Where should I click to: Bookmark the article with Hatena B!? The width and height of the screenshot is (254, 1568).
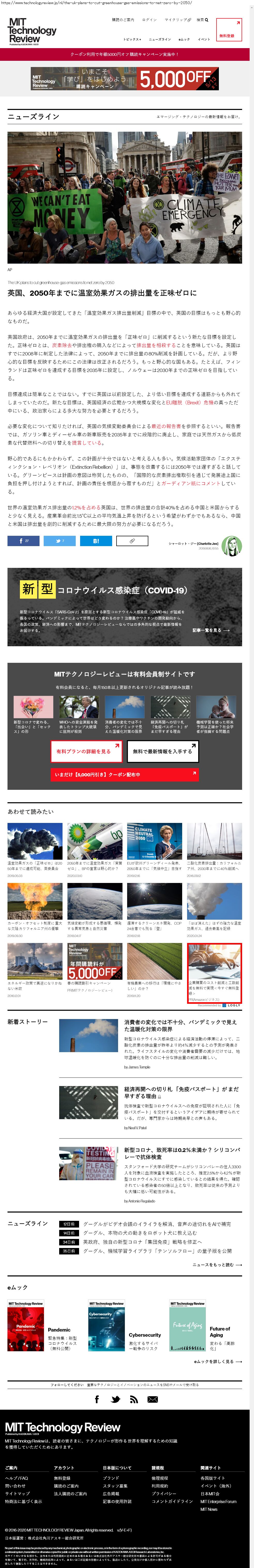point(95,540)
